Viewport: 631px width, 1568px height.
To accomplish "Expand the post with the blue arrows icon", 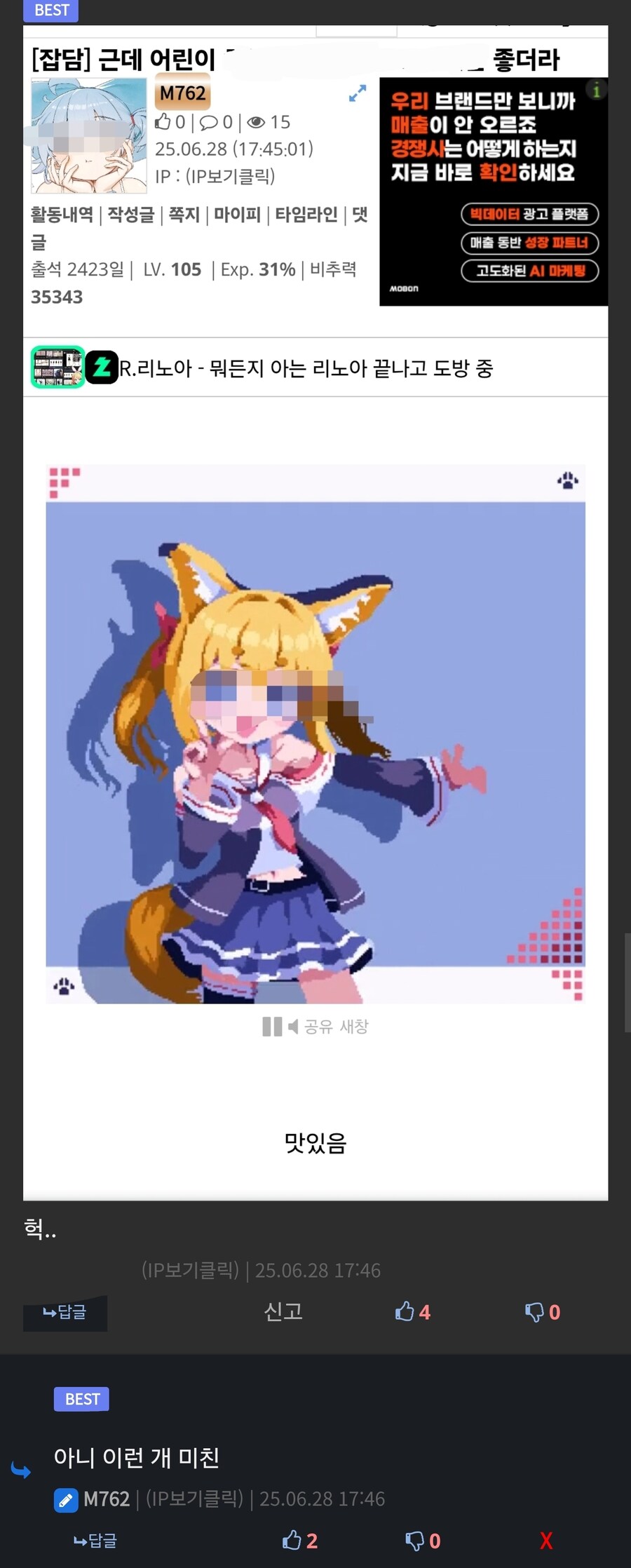I will click(358, 93).
